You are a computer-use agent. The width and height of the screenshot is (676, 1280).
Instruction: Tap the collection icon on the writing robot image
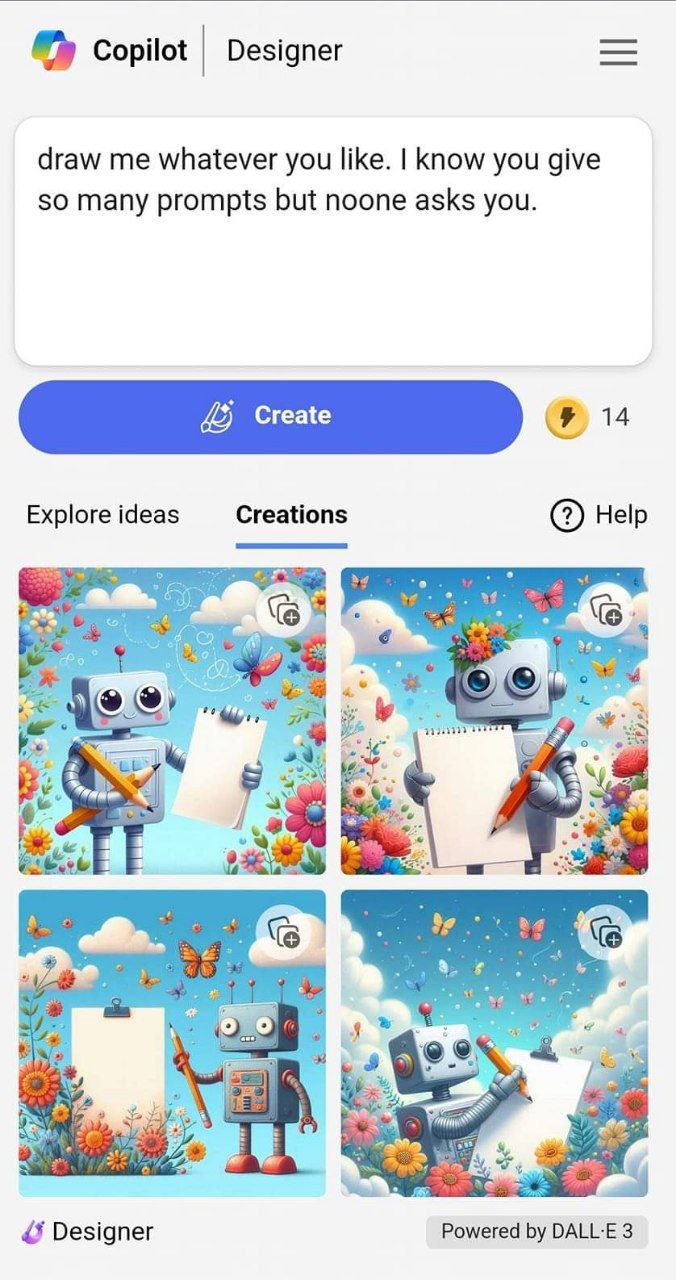coord(605,932)
